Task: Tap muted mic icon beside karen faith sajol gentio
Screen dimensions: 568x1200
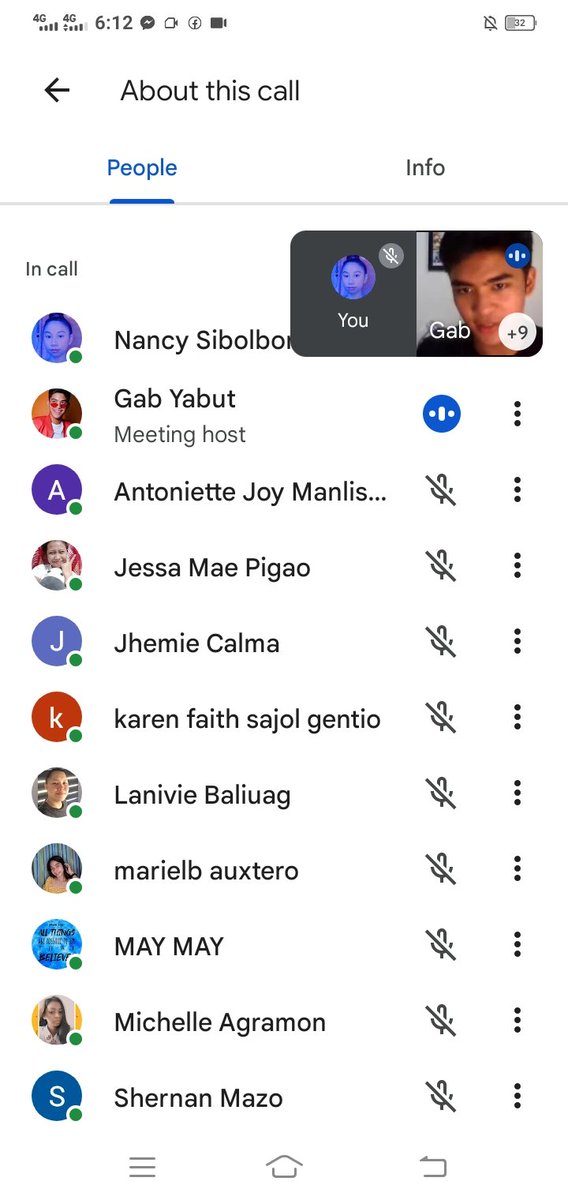Action: tap(441, 717)
